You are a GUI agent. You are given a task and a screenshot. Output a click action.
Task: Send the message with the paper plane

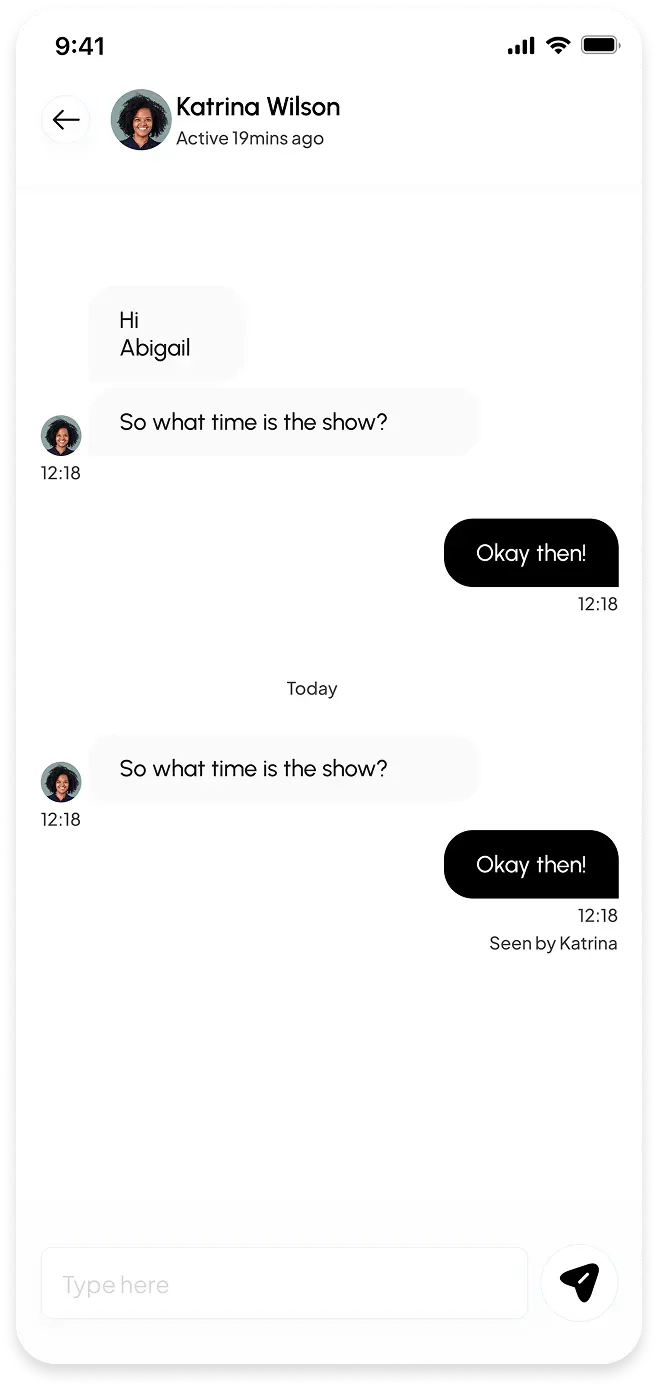[579, 1282]
